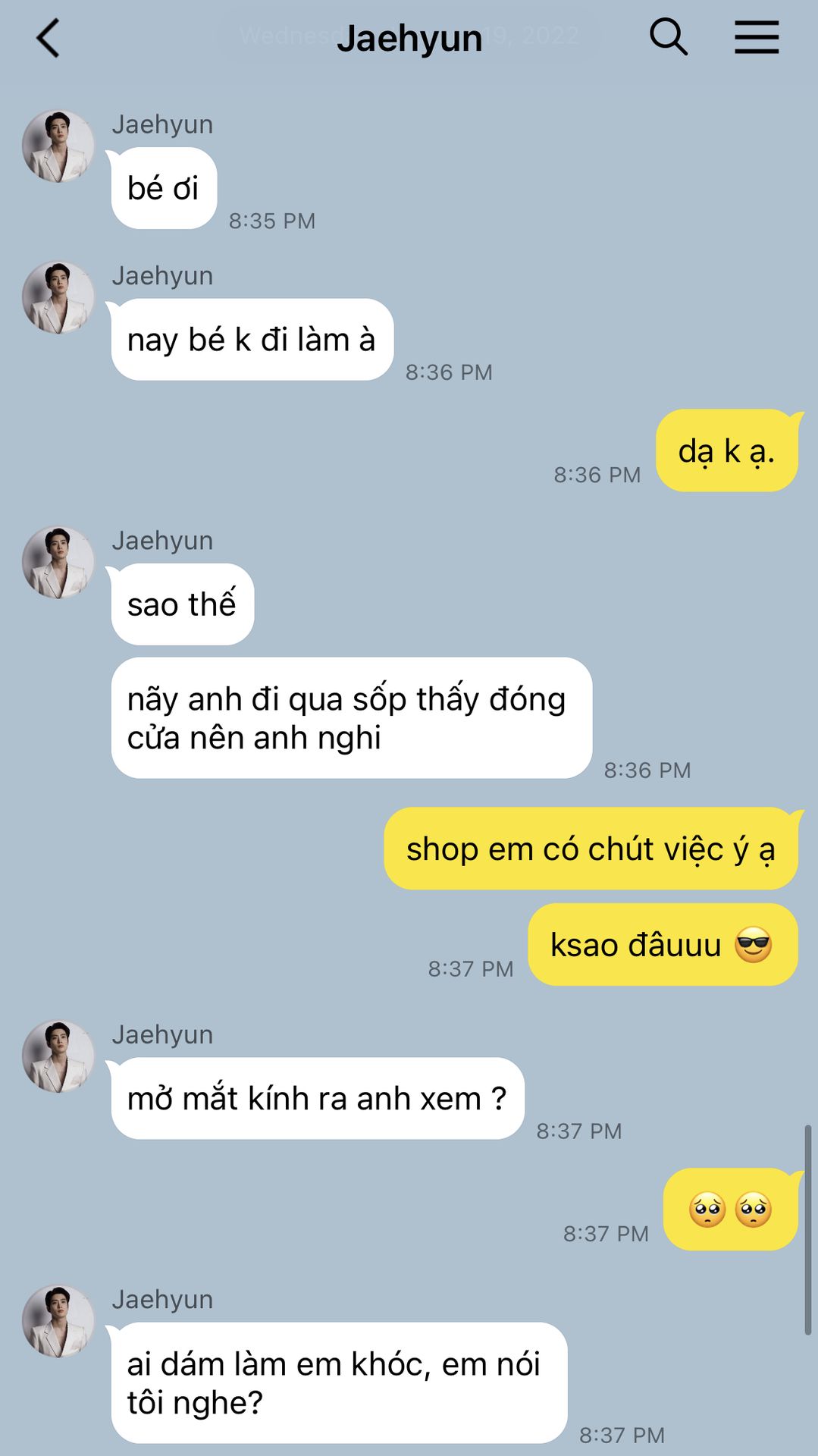Tap Jaehyun's avatar beside 'sao thế'

point(58,563)
